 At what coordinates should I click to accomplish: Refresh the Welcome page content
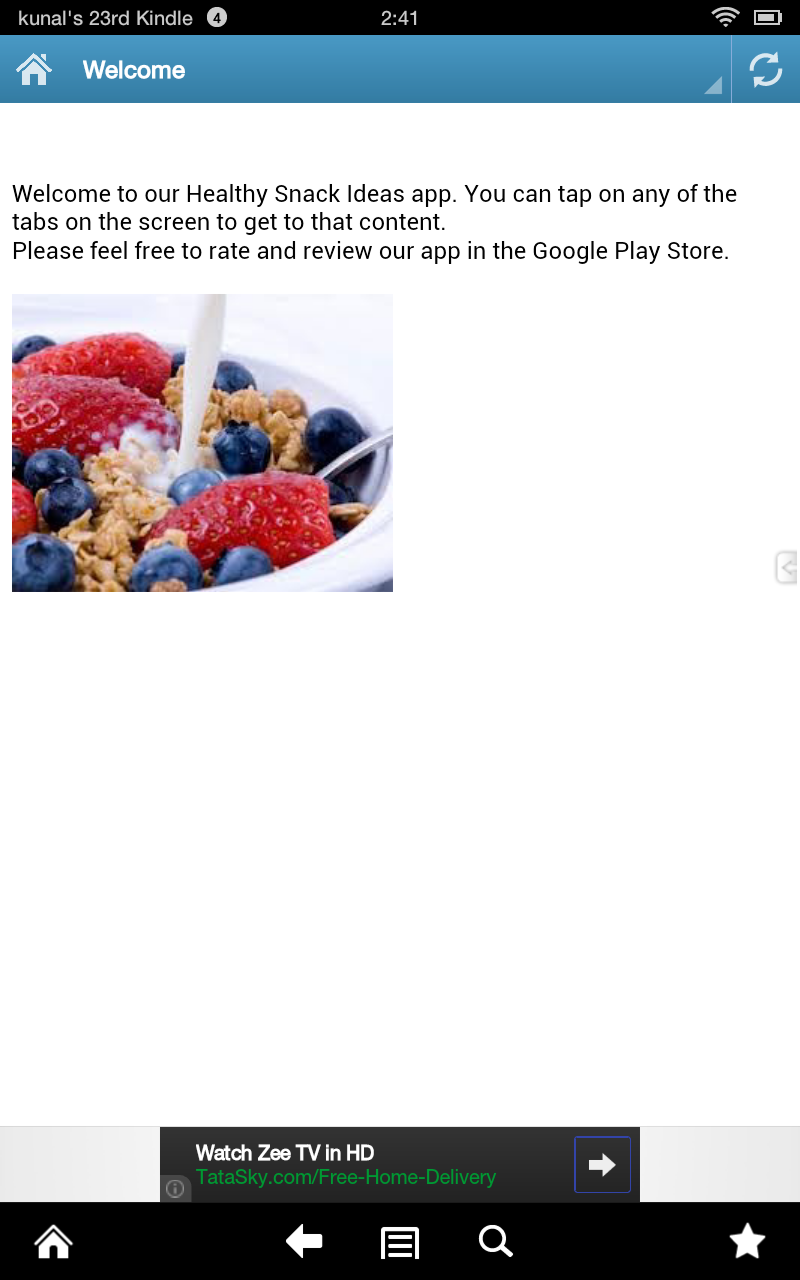[766, 69]
